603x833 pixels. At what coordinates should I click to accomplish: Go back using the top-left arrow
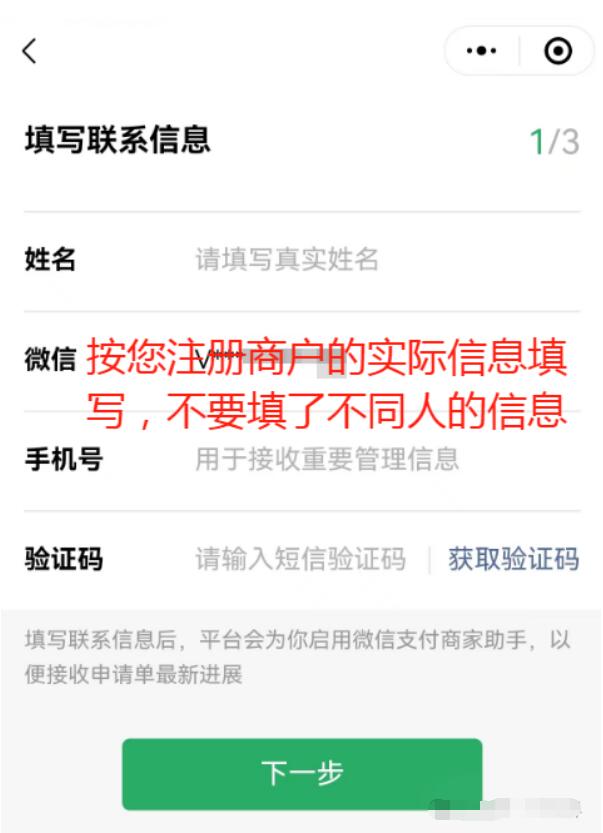pos(30,51)
